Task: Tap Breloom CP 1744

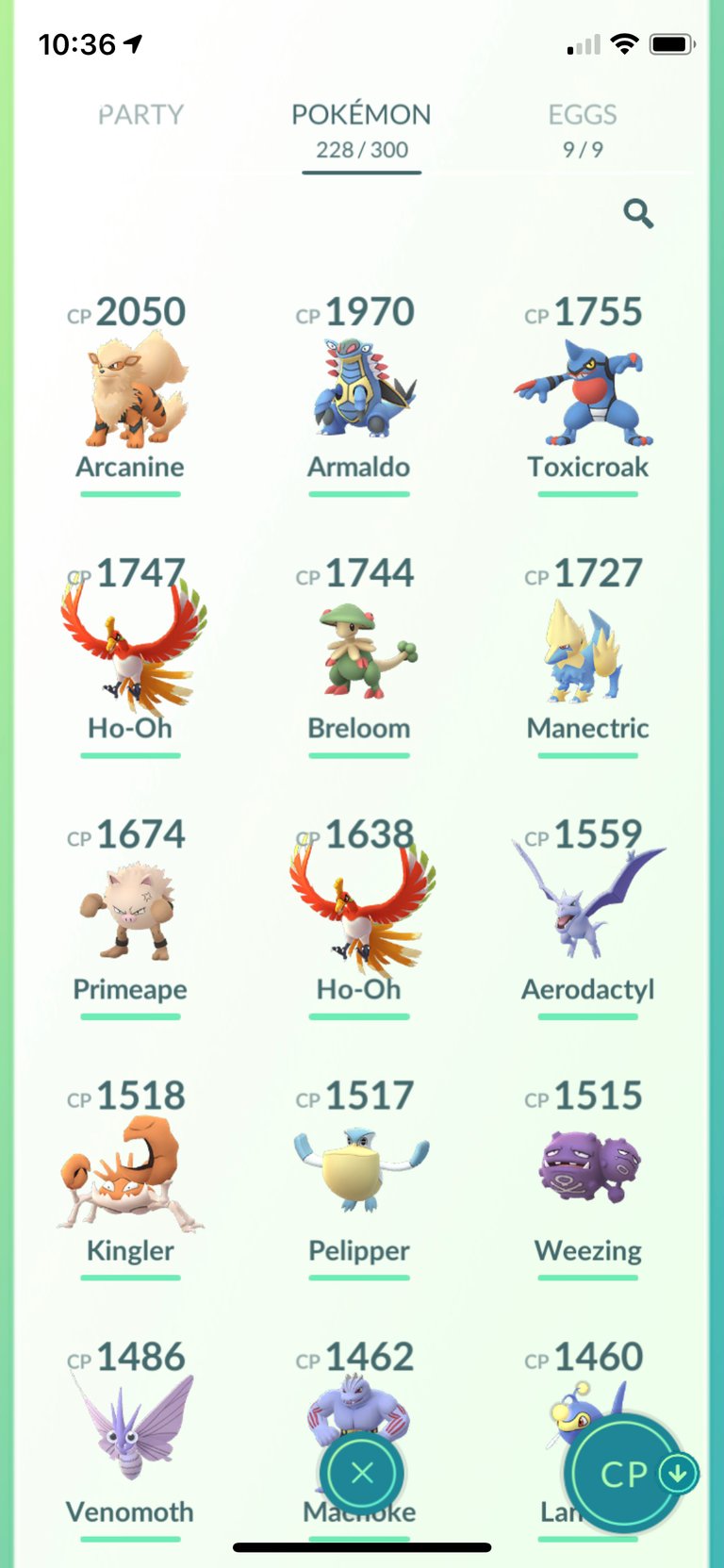Action: point(359,654)
